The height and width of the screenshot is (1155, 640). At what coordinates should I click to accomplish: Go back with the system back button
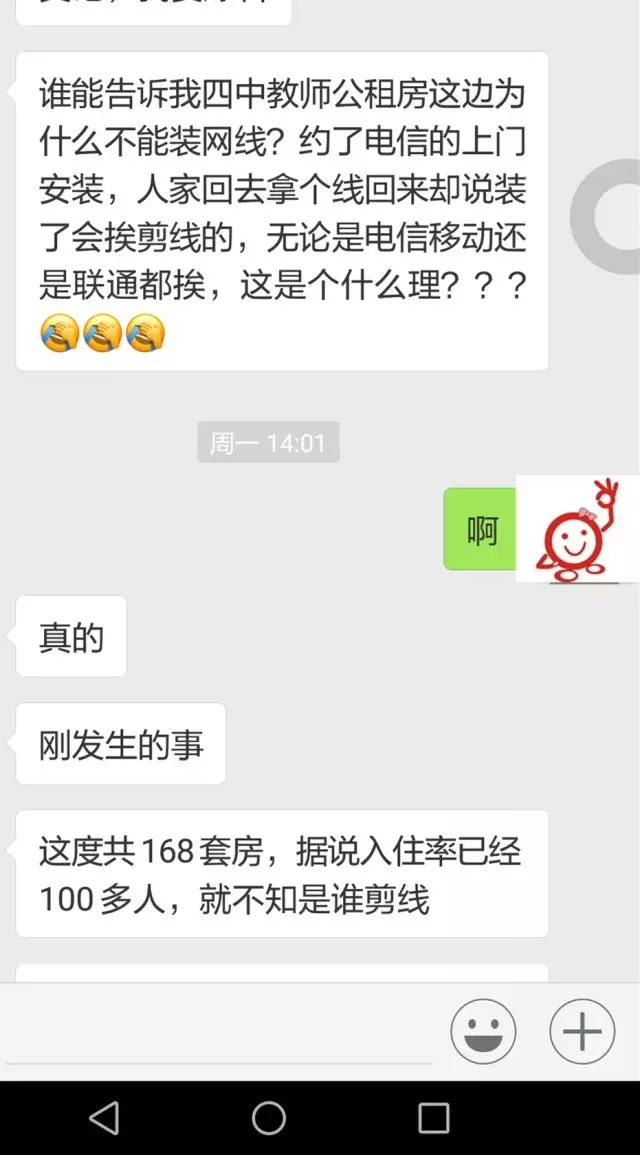tap(104, 1118)
